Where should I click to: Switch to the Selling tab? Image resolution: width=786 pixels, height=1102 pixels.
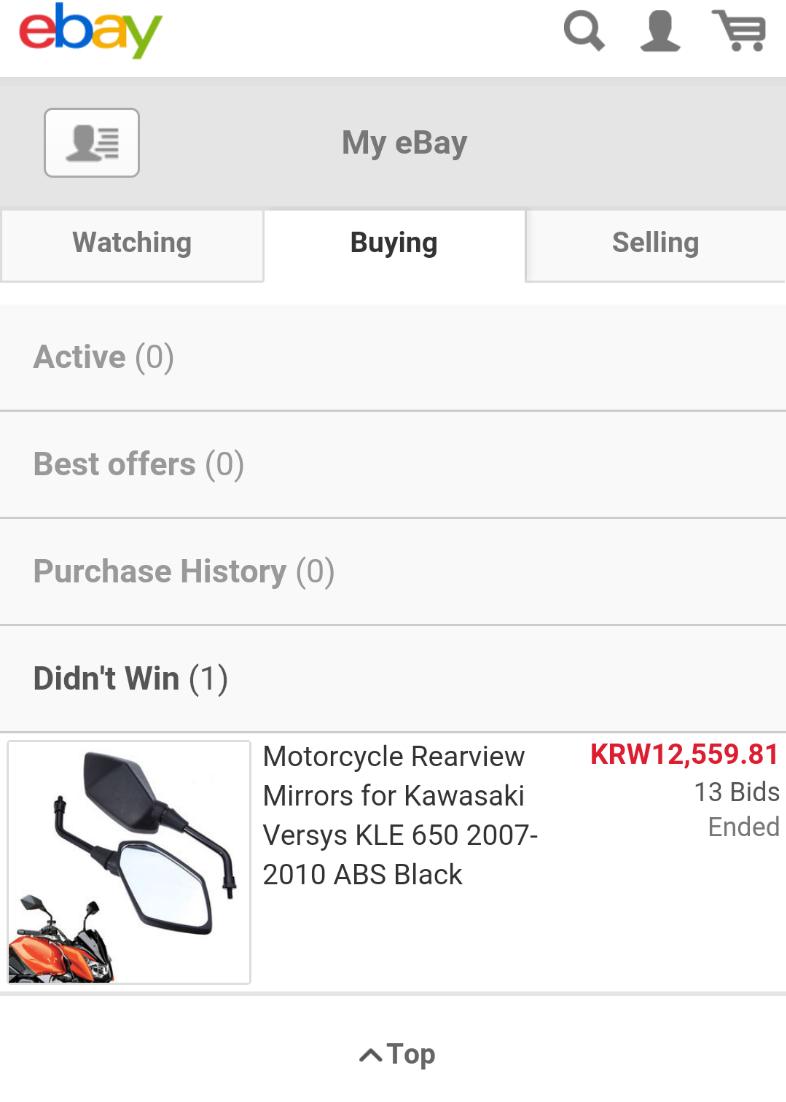tap(655, 243)
